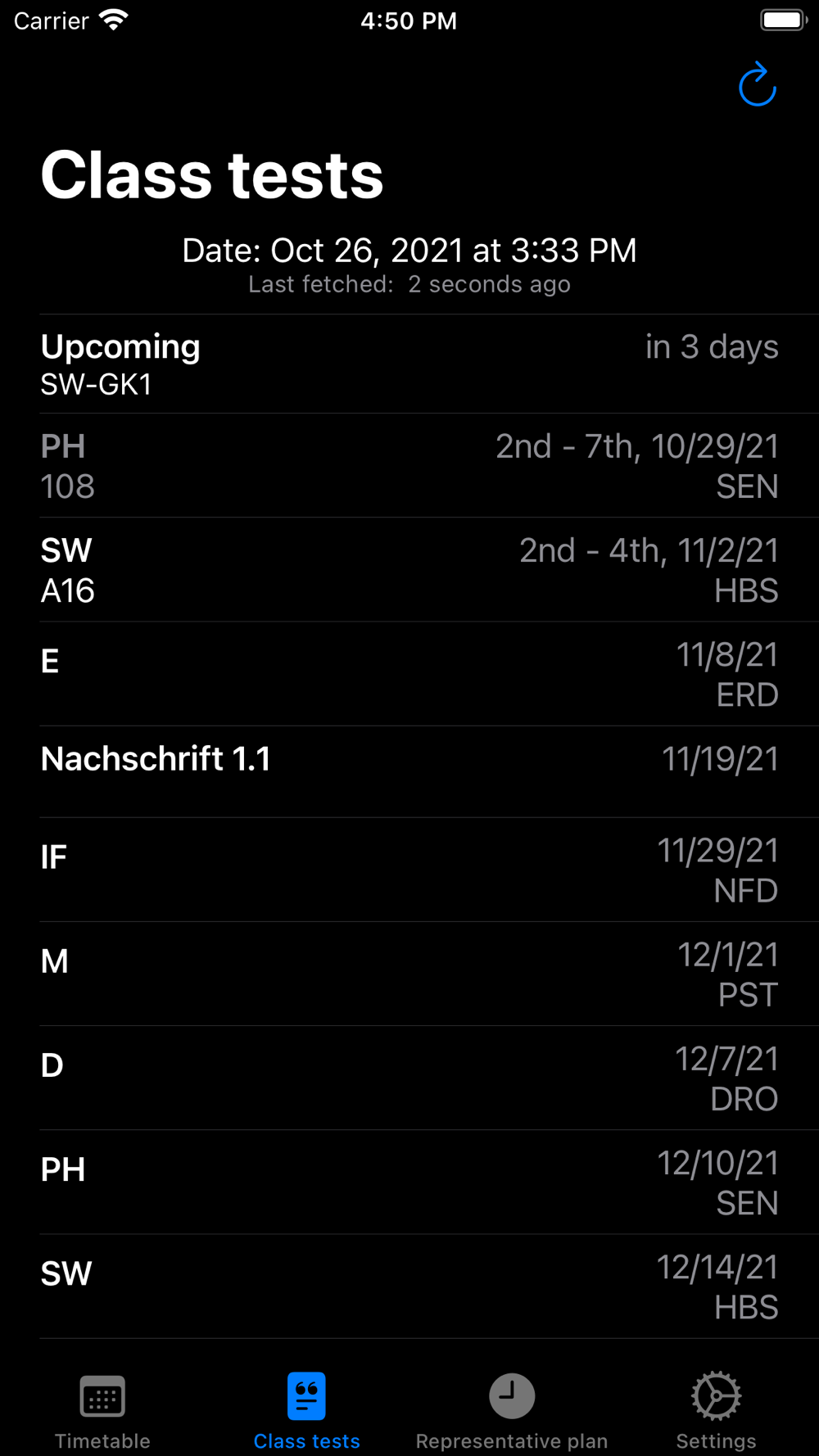
Task: Open the Representative plan tab
Action: (512, 1410)
